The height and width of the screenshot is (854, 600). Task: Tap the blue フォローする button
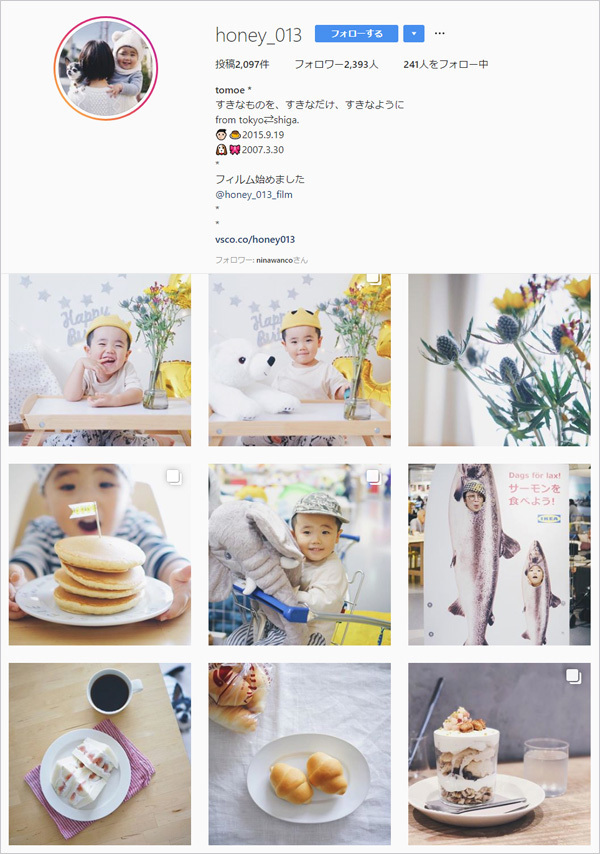356,34
